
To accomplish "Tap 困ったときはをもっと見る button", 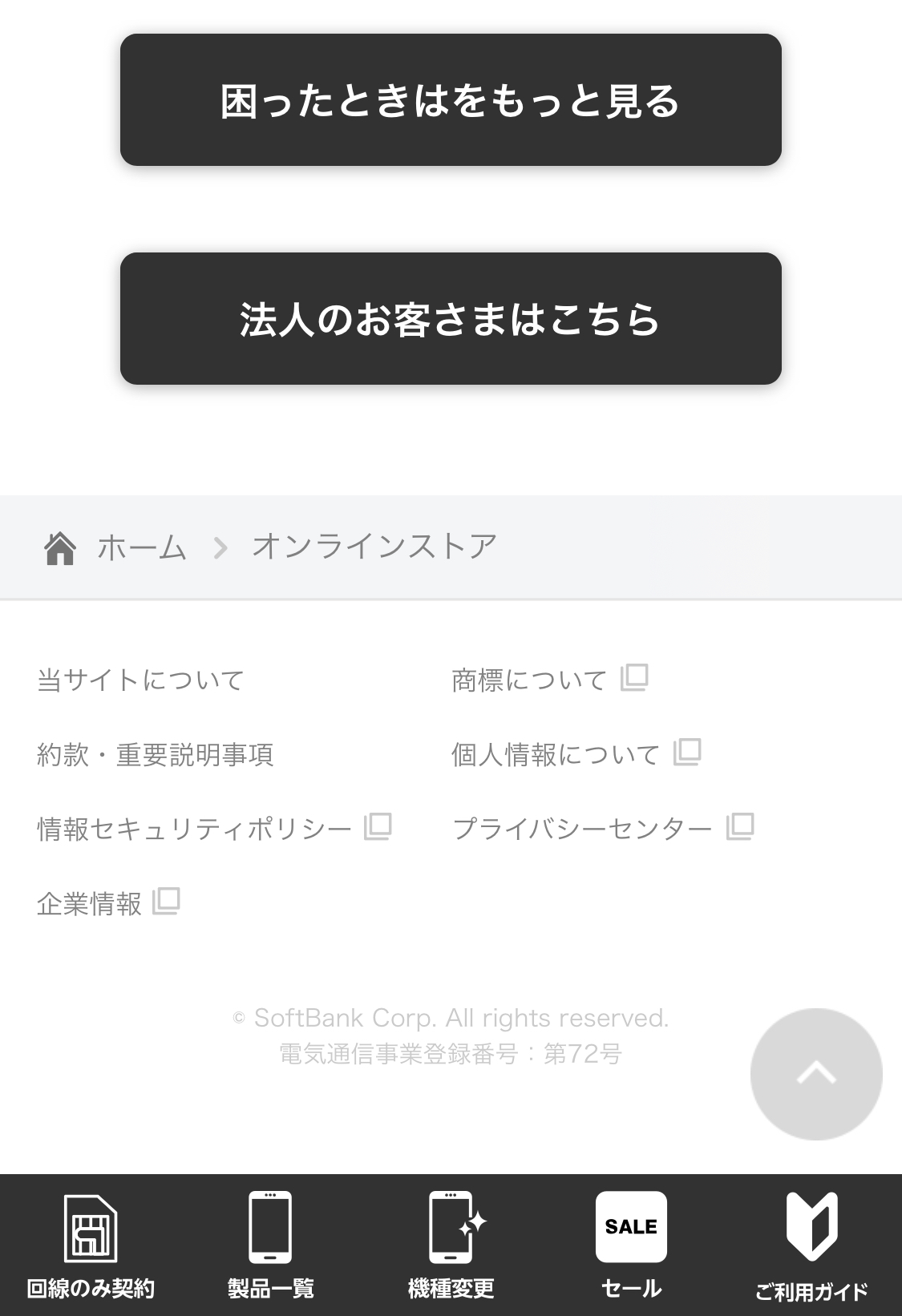I will pos(451,100).
